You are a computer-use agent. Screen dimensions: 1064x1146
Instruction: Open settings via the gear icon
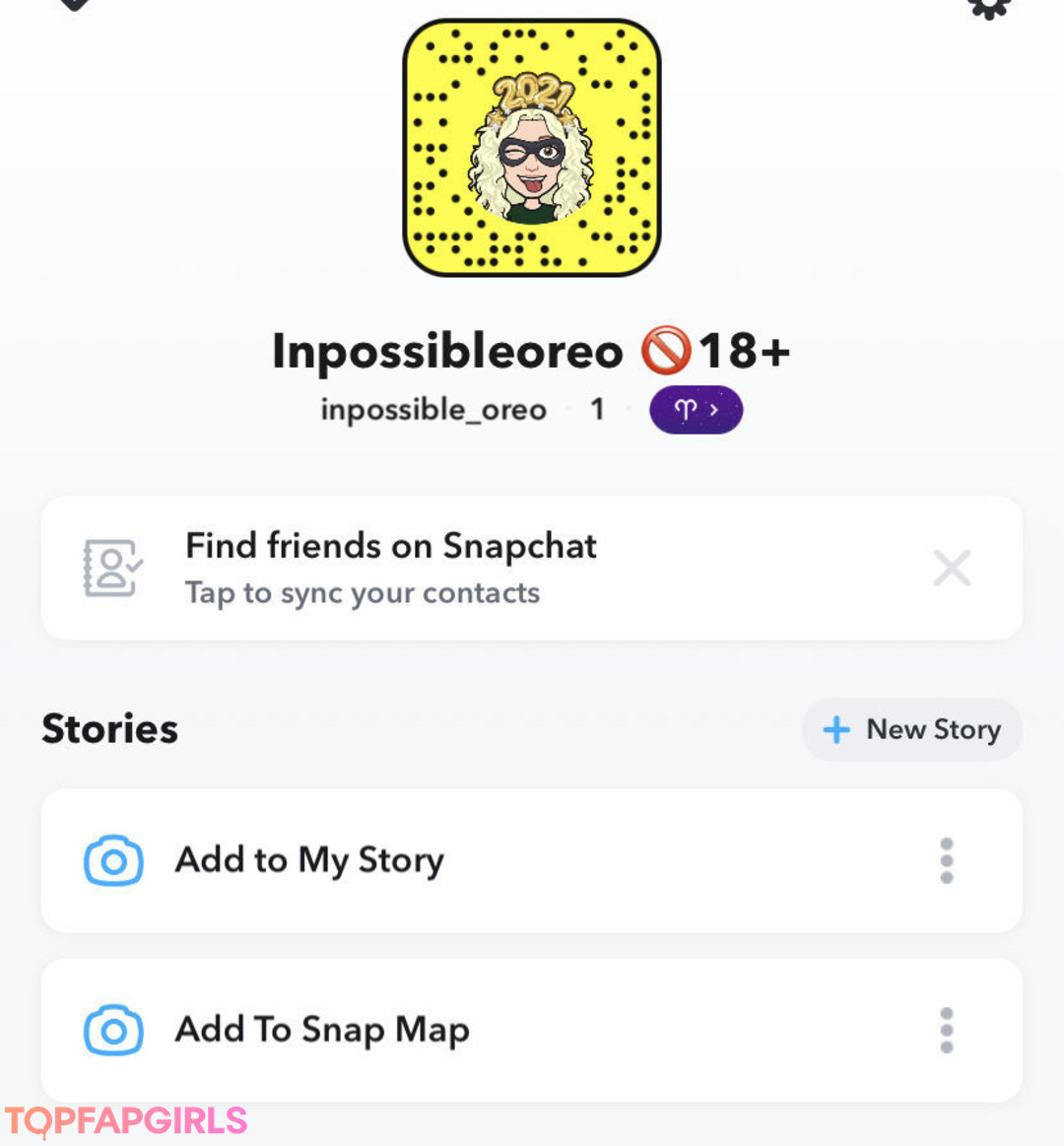(x=988, y=7)
